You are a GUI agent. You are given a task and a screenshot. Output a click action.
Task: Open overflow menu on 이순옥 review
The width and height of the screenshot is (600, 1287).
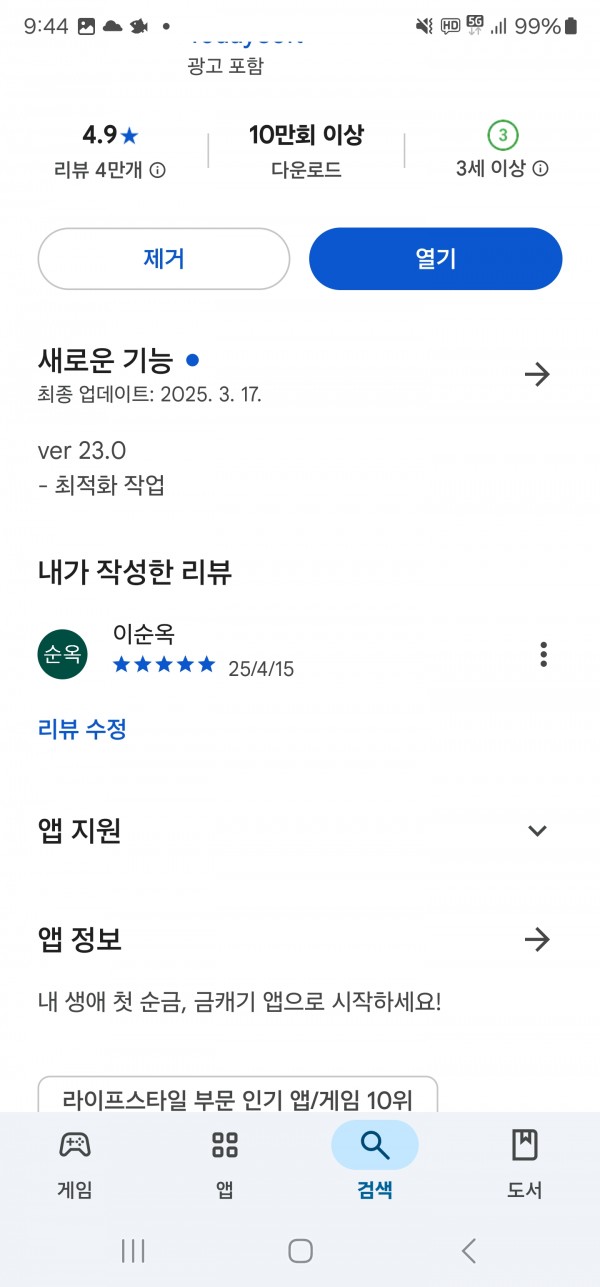543,654
